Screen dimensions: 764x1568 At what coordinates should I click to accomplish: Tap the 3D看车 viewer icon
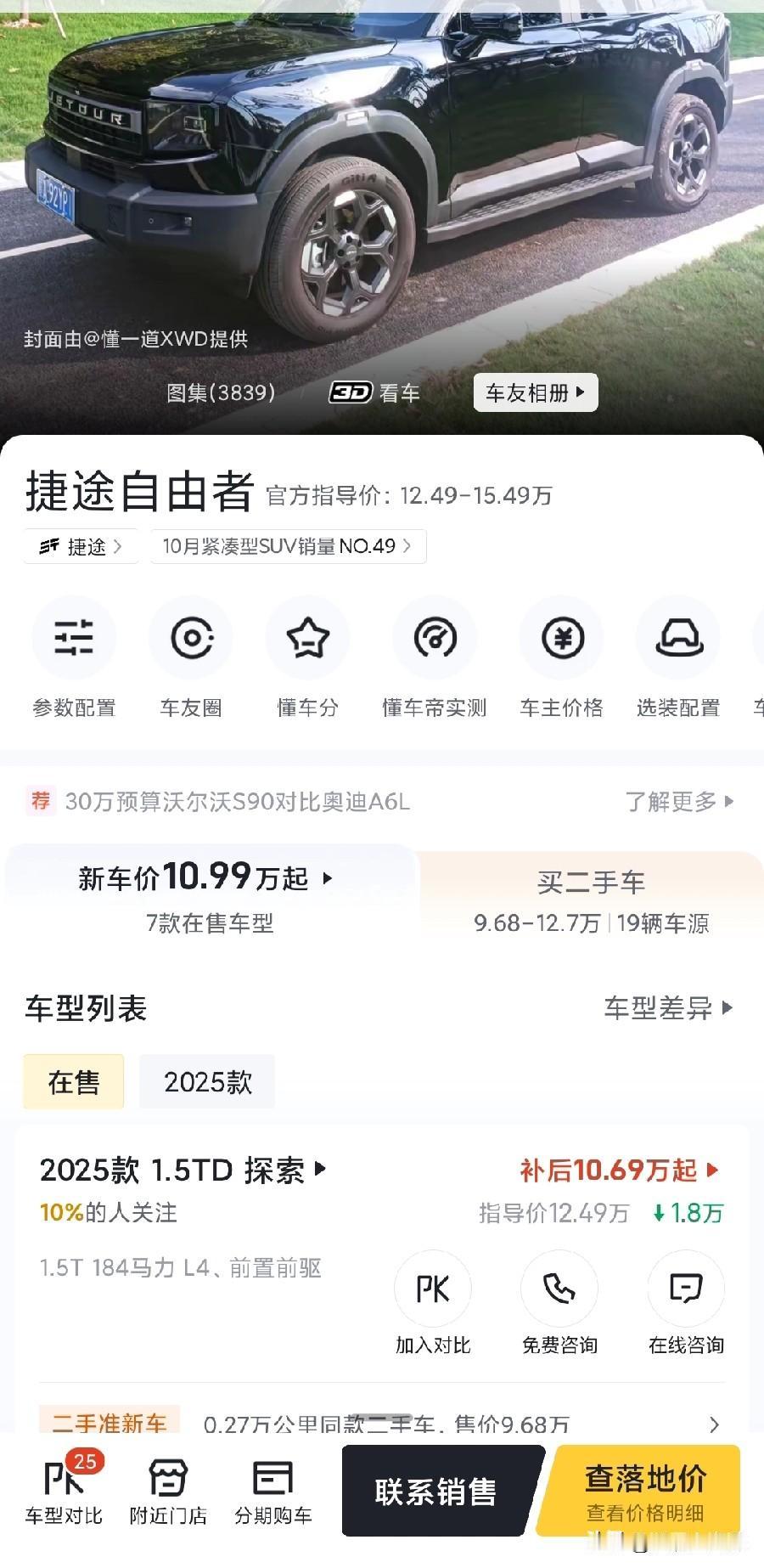(x=375, y=392)
